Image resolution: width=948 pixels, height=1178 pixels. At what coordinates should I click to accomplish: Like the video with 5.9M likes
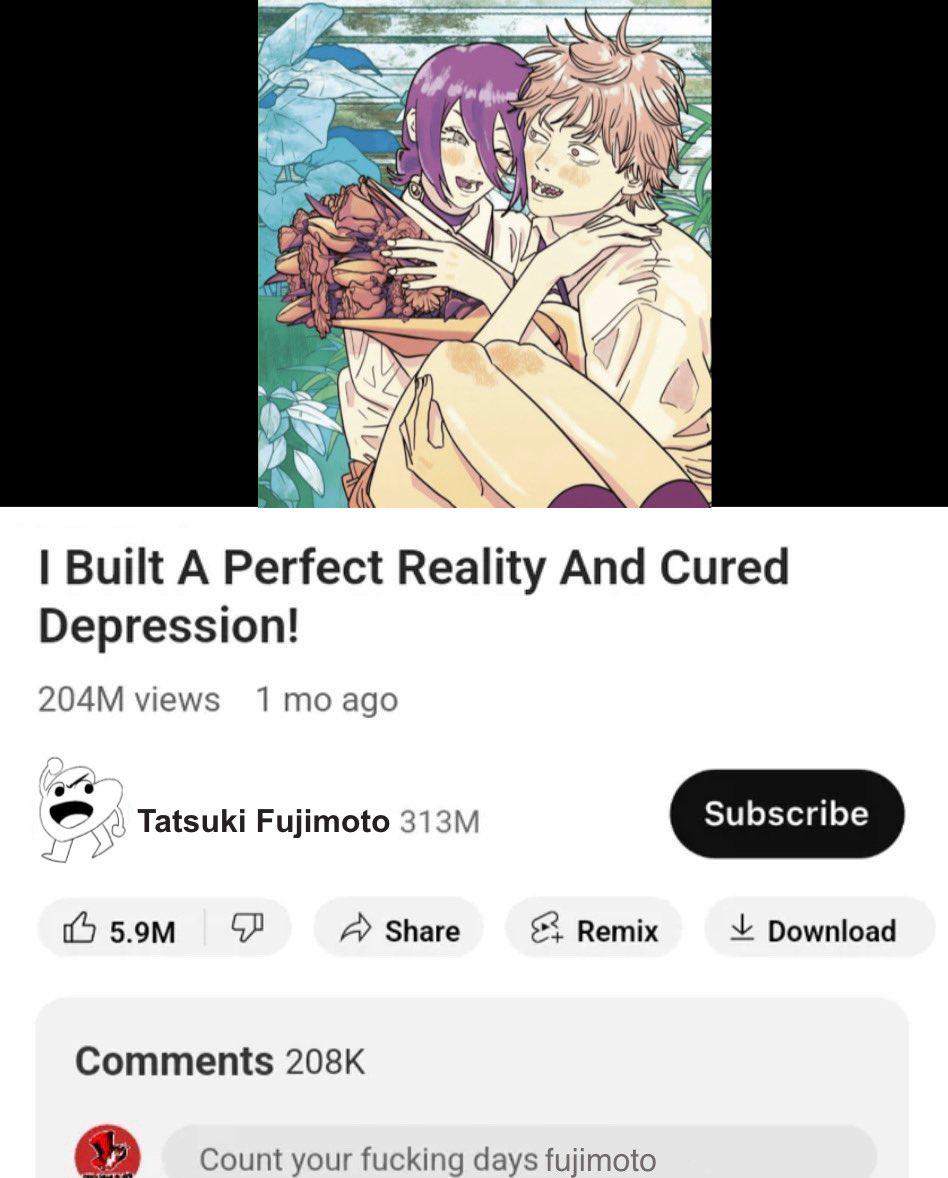click(x=120, y=931)
